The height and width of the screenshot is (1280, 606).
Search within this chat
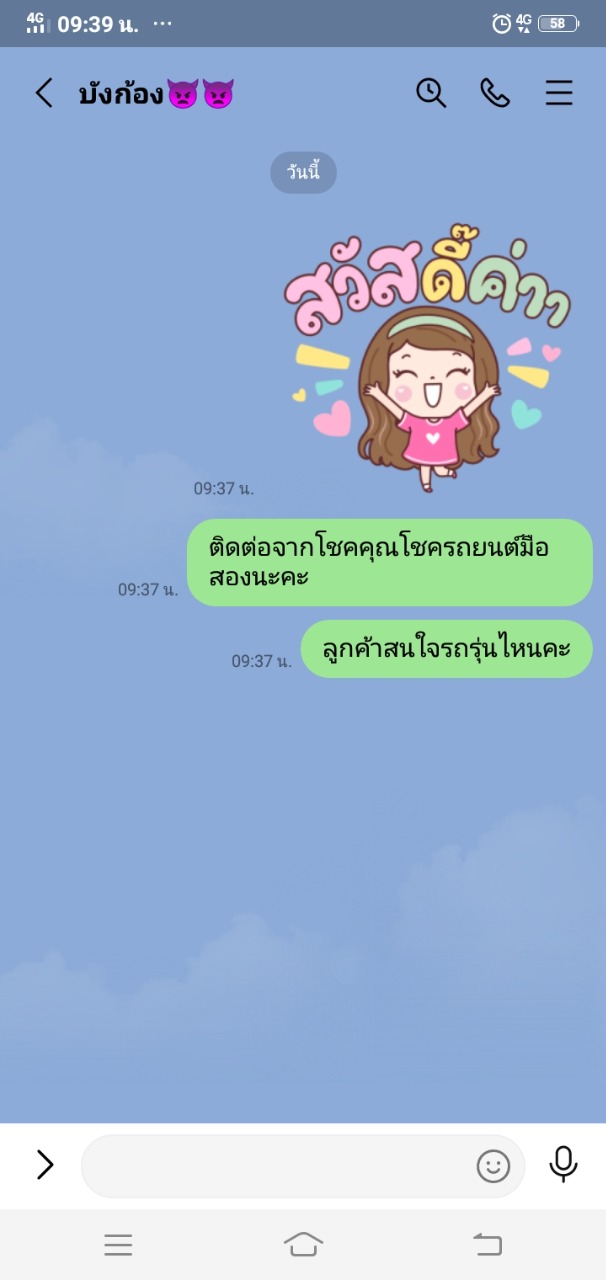(x=431, y=93)
